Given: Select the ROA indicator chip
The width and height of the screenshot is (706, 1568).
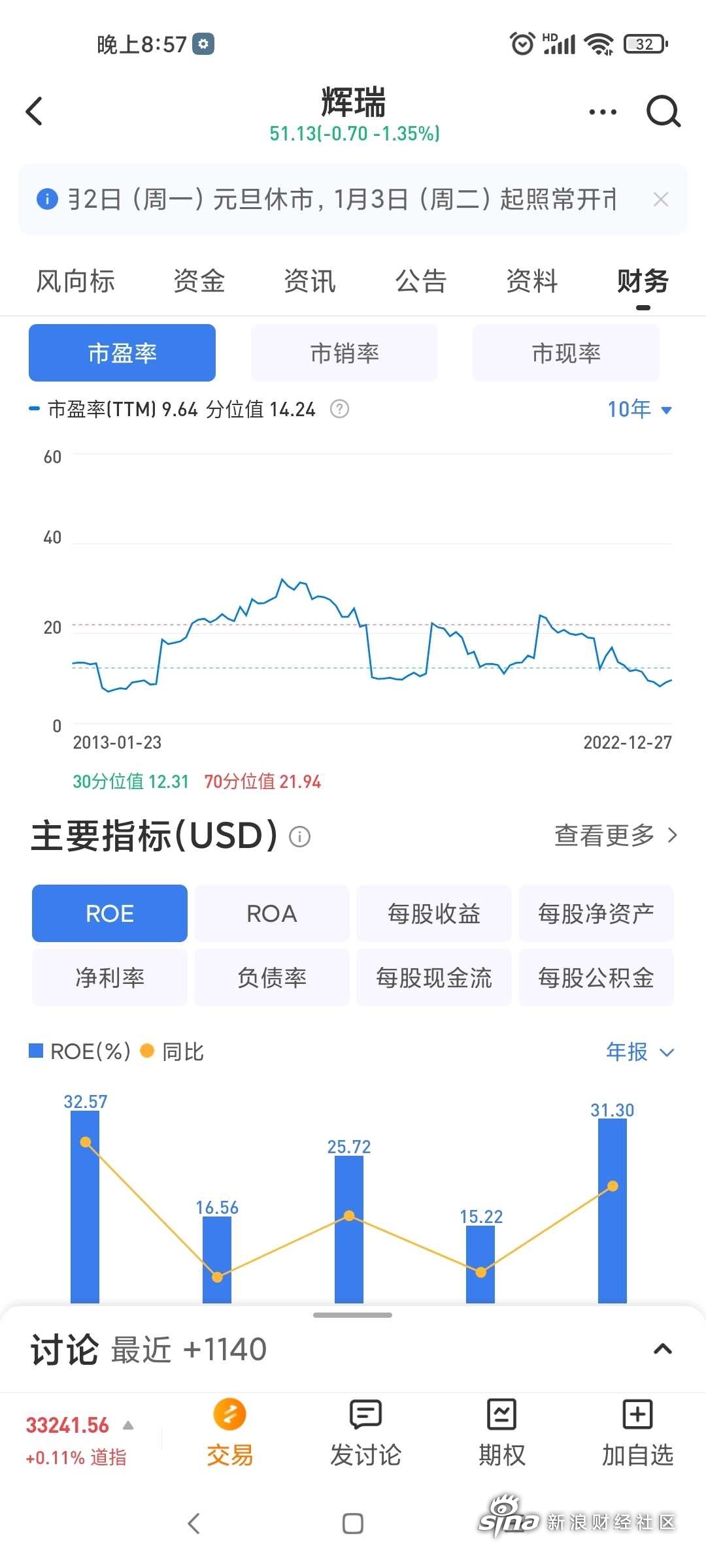Looking at the screenshot, I should click(x=272, y=913).
